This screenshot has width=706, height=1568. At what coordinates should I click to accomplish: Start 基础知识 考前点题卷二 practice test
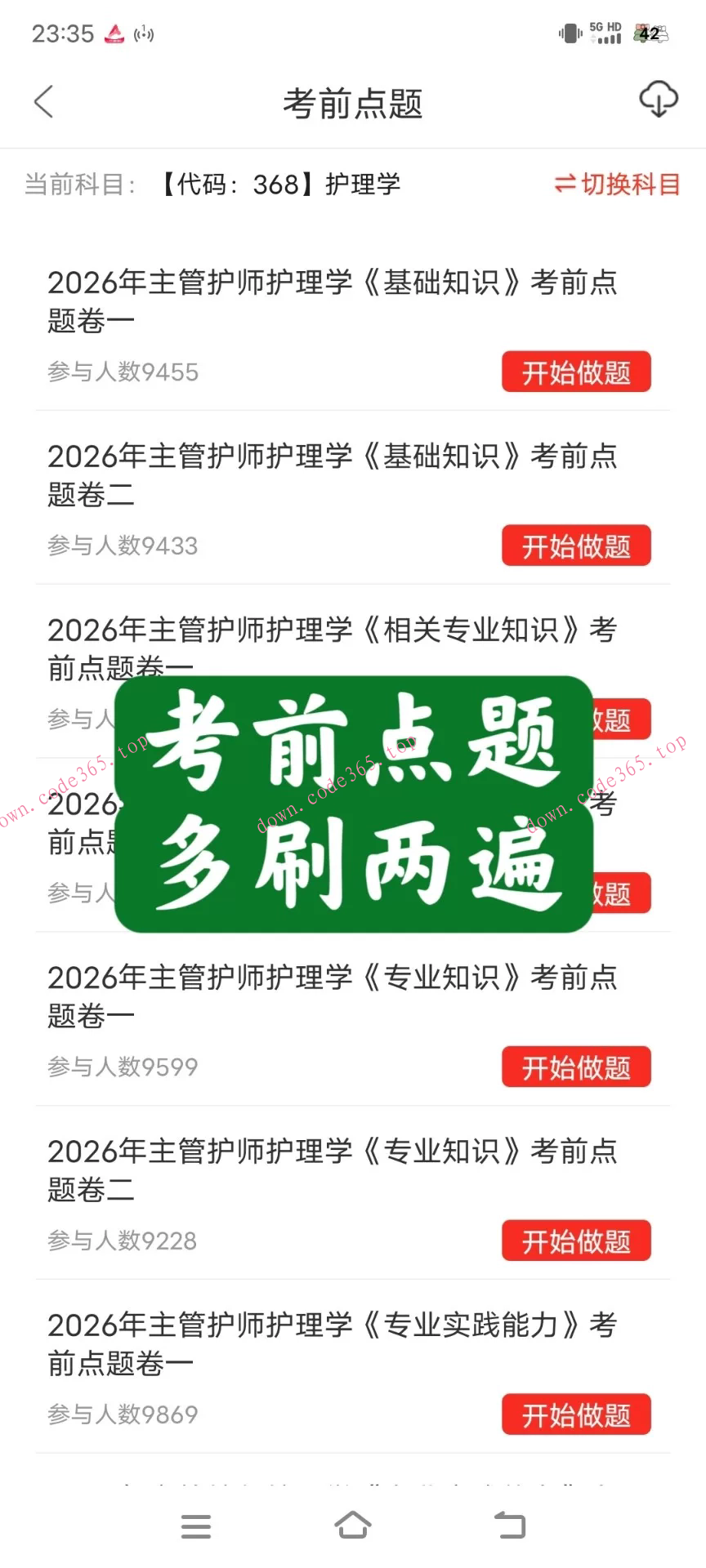[576, 546]
